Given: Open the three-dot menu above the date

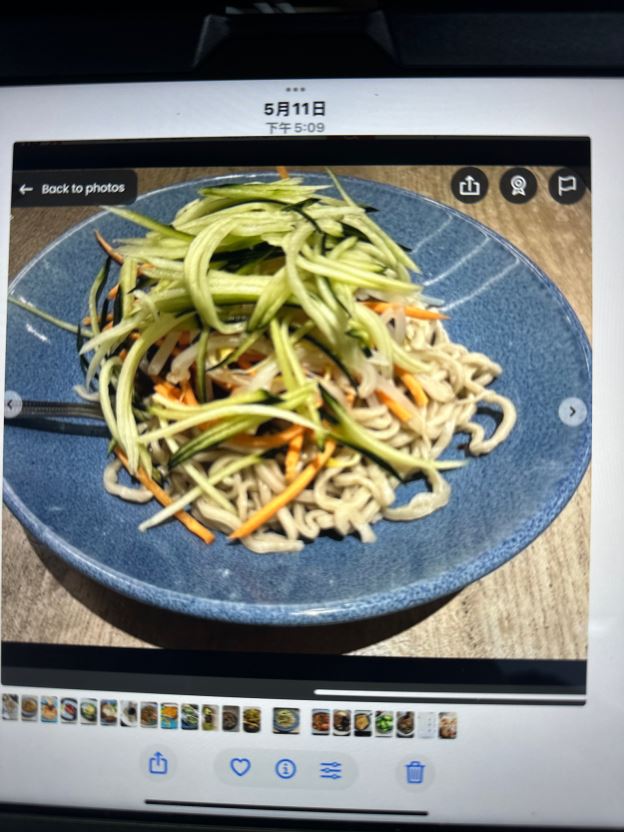Looking at the screenshot, I should pos(295,90).
